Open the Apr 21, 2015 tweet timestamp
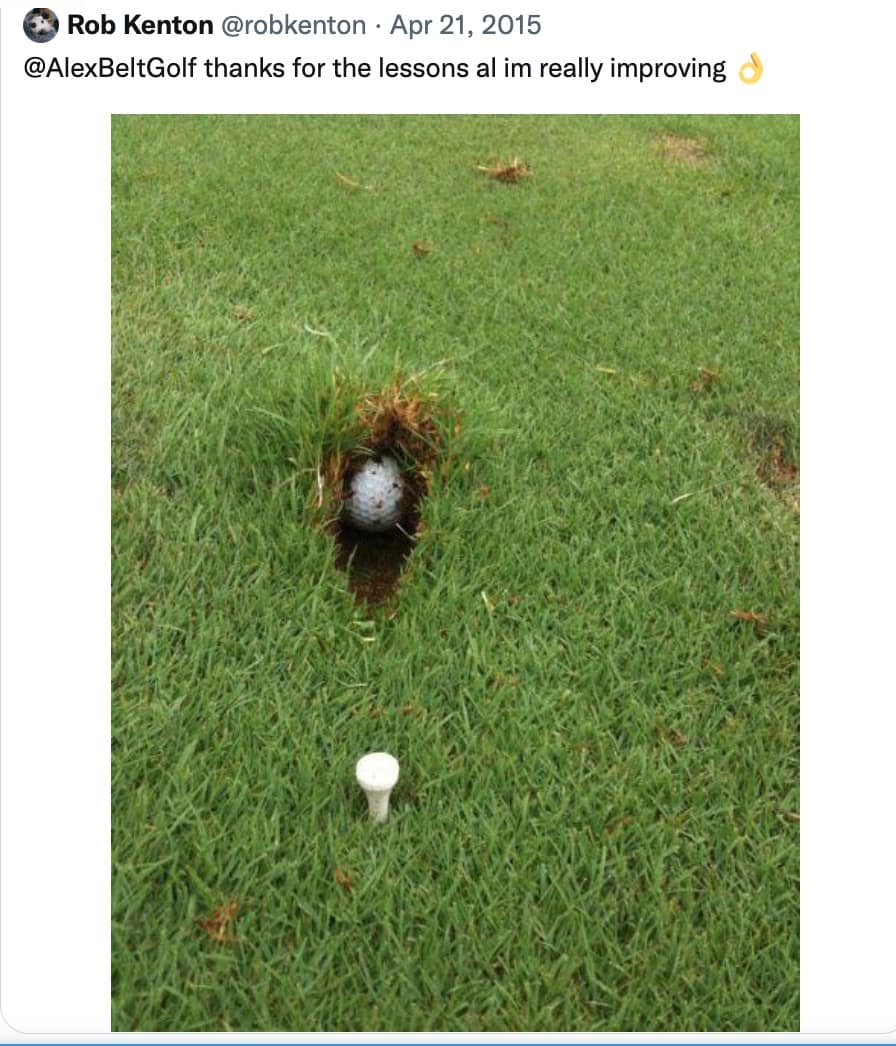Viewport: 896px width, 1046px height. point(465,25)
